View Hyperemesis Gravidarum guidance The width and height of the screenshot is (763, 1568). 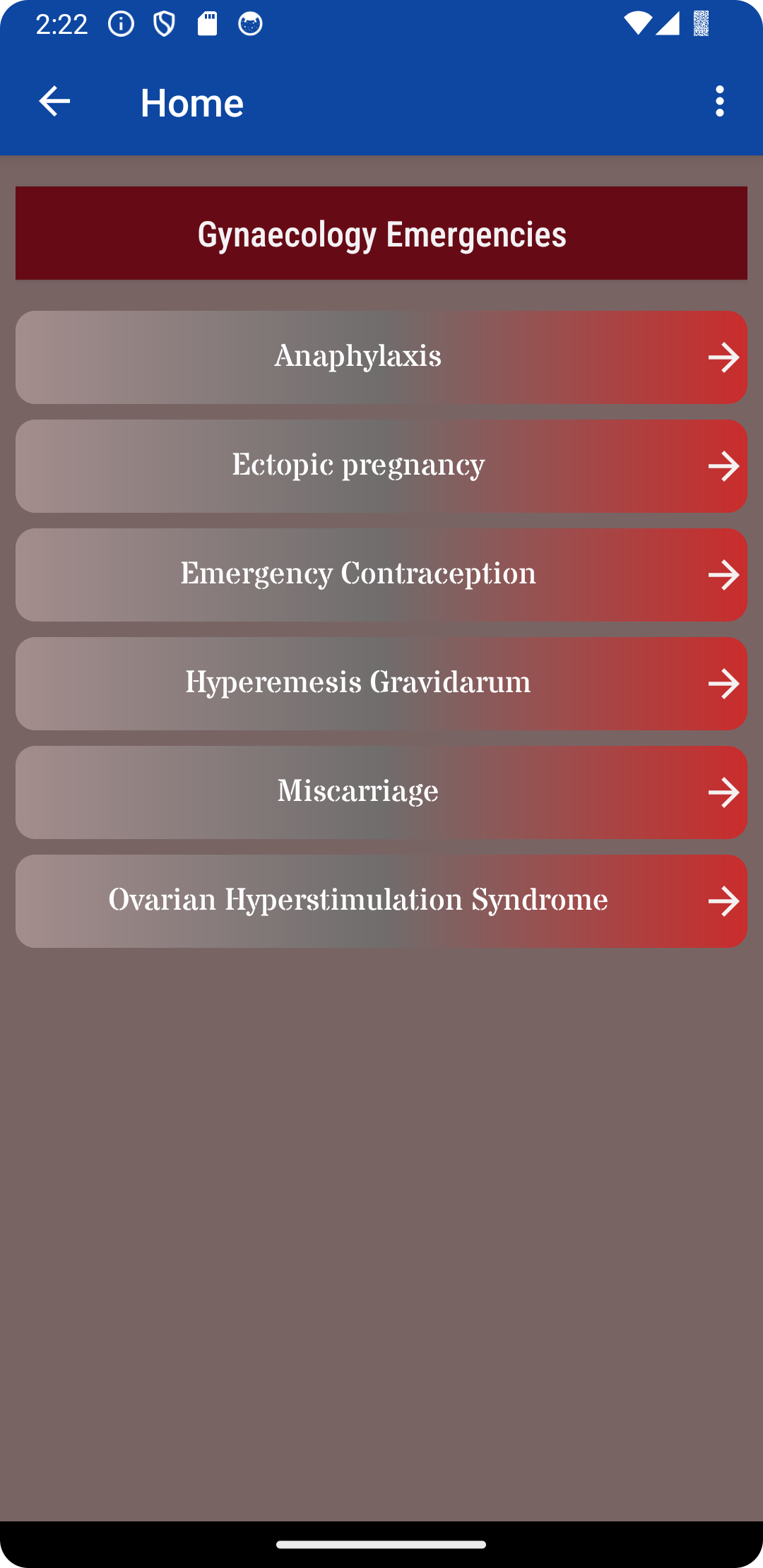(x=381, y=684)
